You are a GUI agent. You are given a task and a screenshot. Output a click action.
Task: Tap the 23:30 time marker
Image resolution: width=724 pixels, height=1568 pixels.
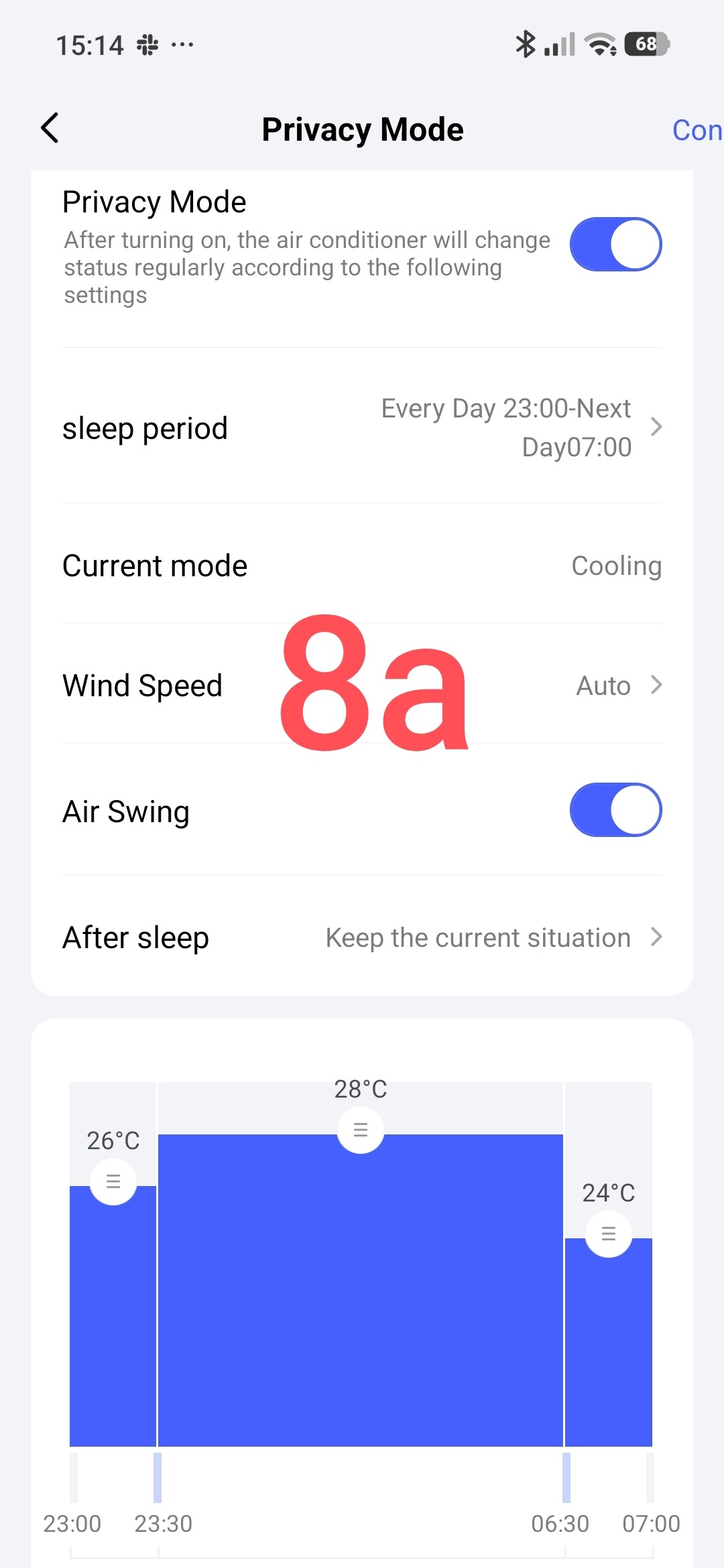(x=158, y=1478)
